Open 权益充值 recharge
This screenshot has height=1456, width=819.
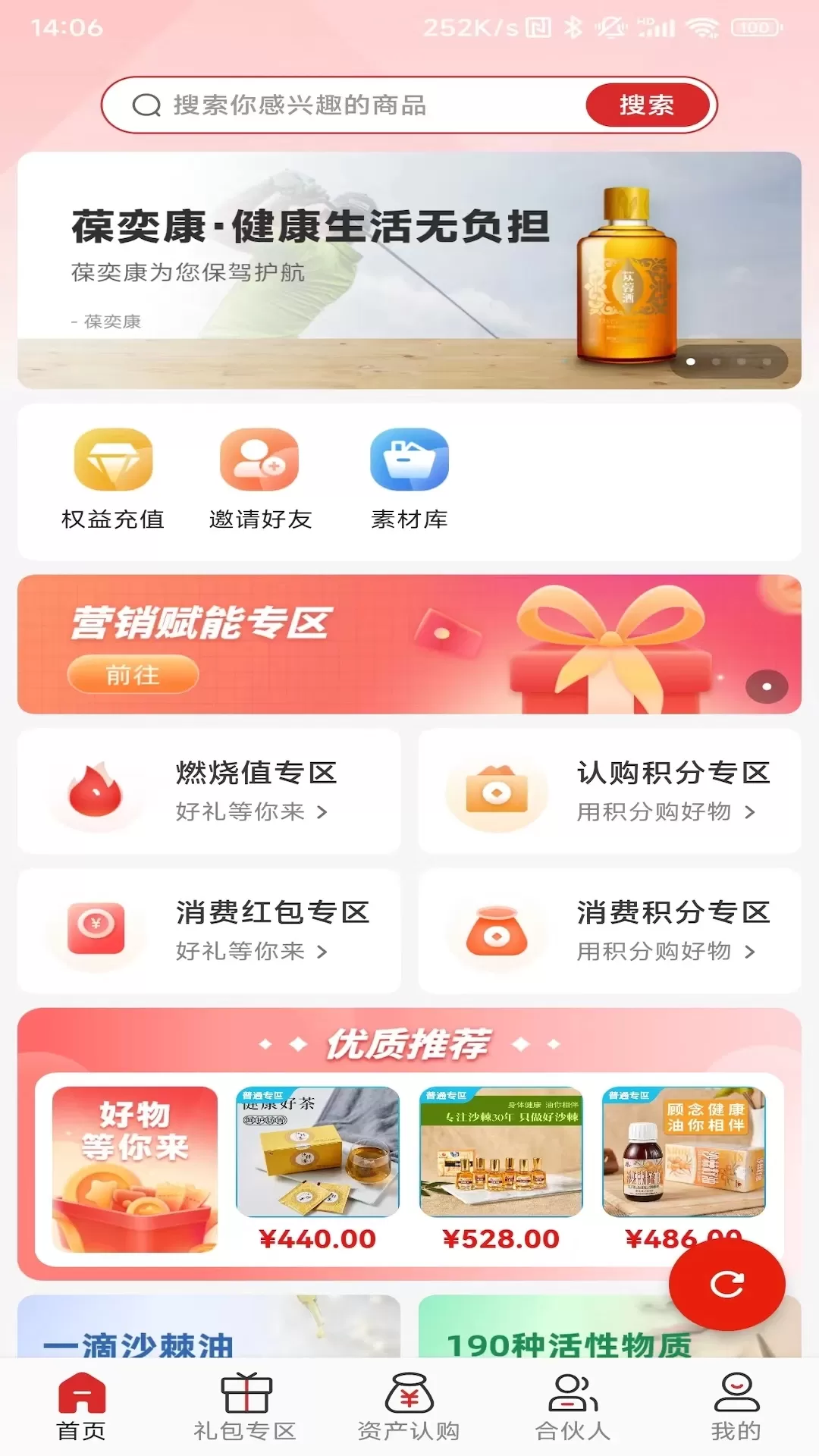point(113,479)
